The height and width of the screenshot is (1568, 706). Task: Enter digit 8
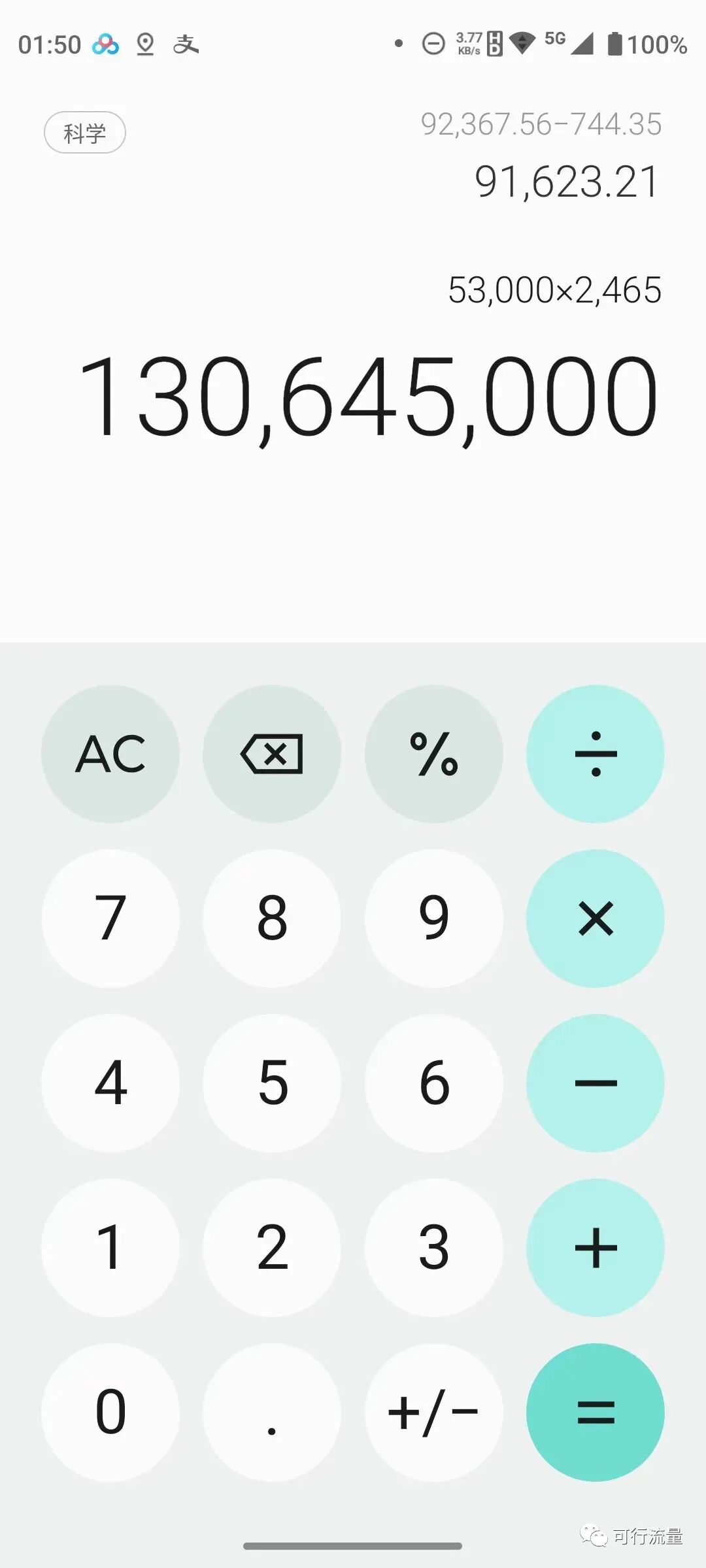tap(272, 919)
